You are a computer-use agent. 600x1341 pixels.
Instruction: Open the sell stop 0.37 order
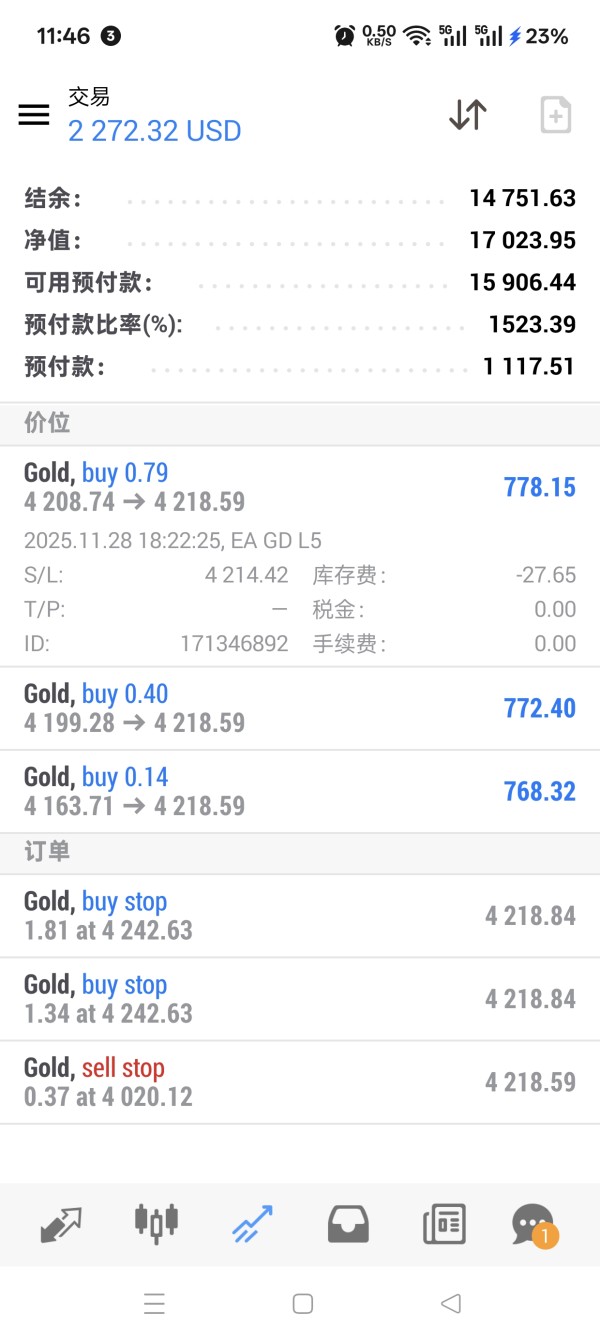click(300, 1082)
